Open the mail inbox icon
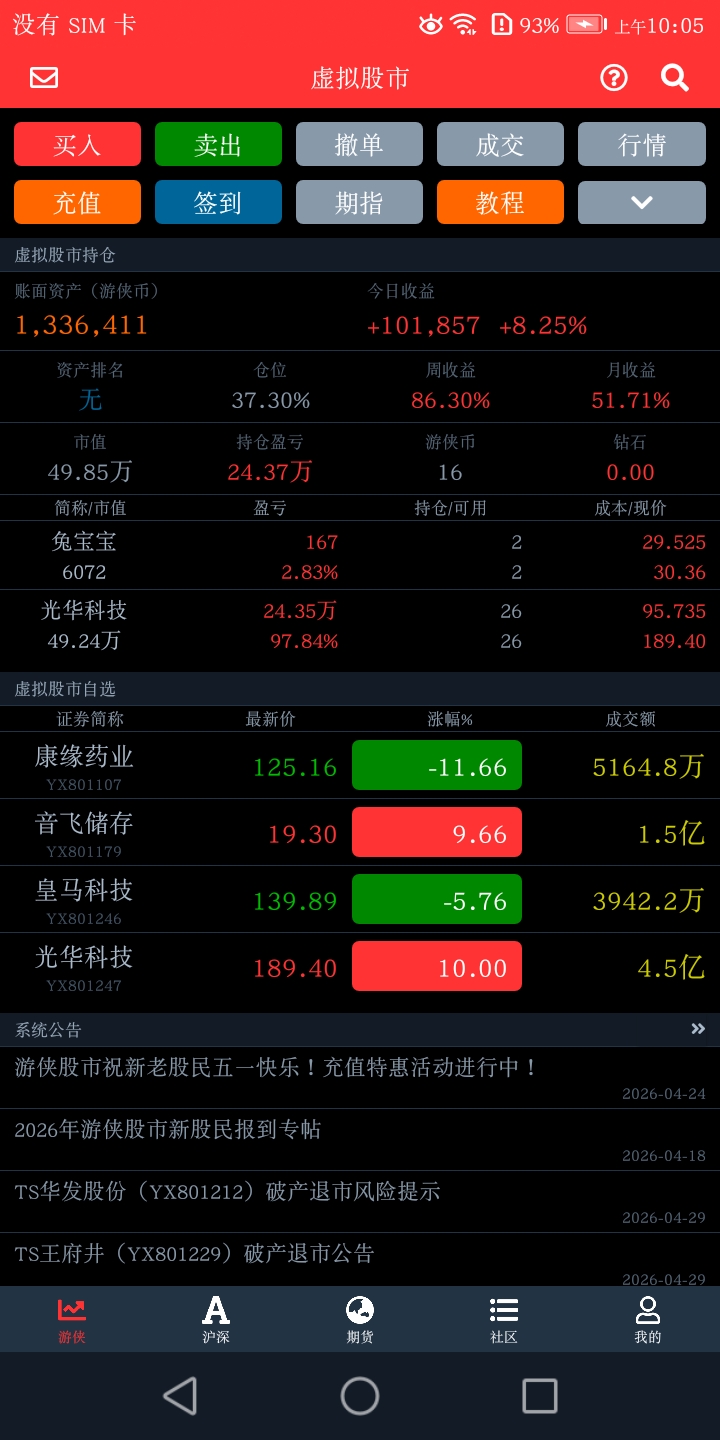This screenshot has height=1440, width=720. (44, 78)
